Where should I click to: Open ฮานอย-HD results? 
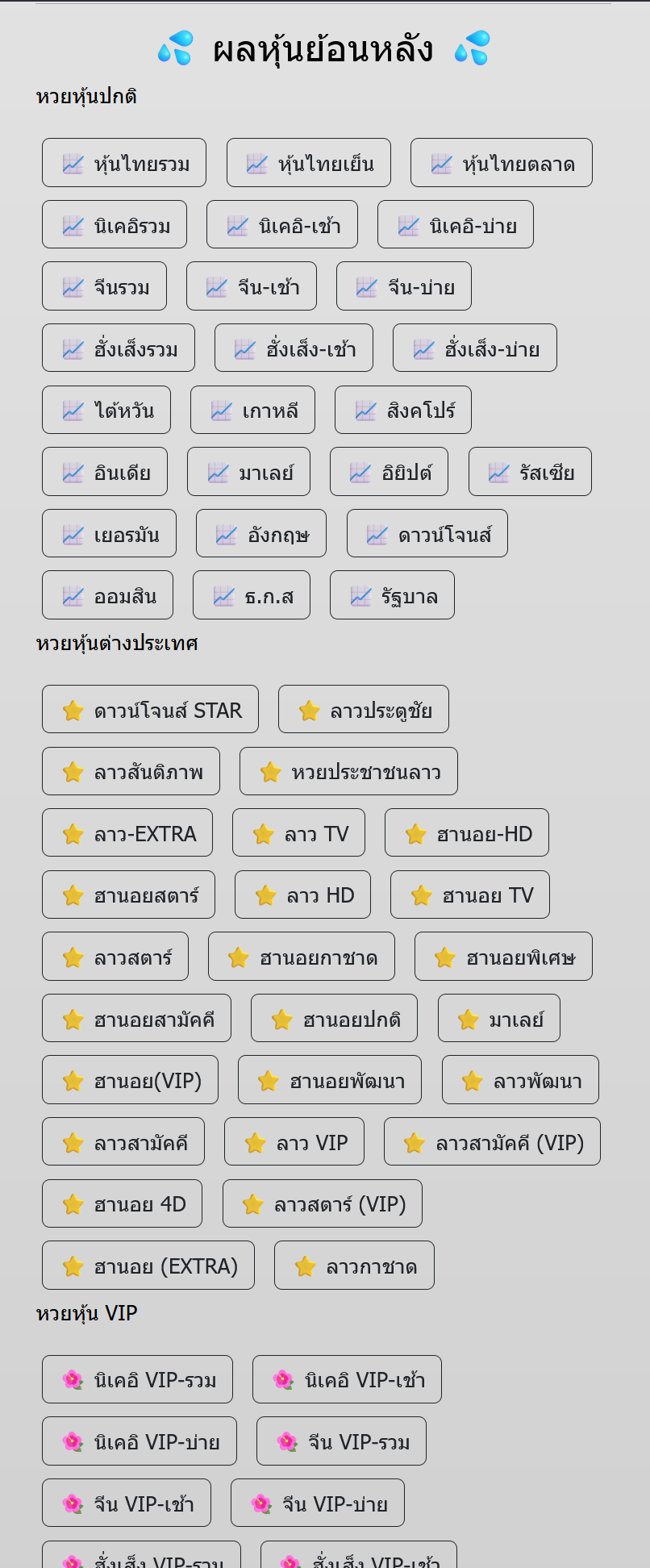467,833
